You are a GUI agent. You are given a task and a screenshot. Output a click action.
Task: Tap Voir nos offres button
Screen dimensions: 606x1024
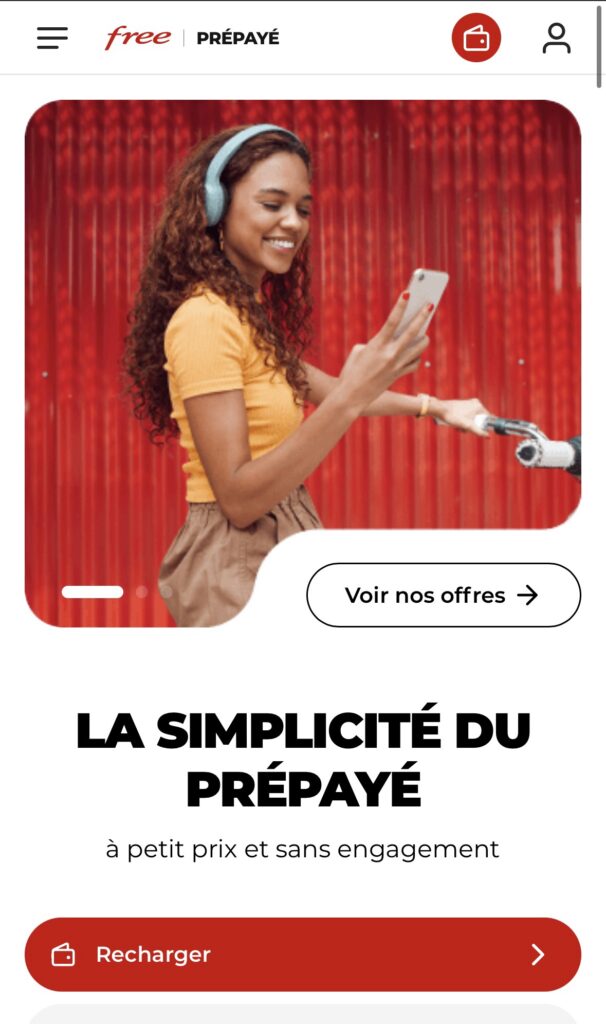click(443, 595)
